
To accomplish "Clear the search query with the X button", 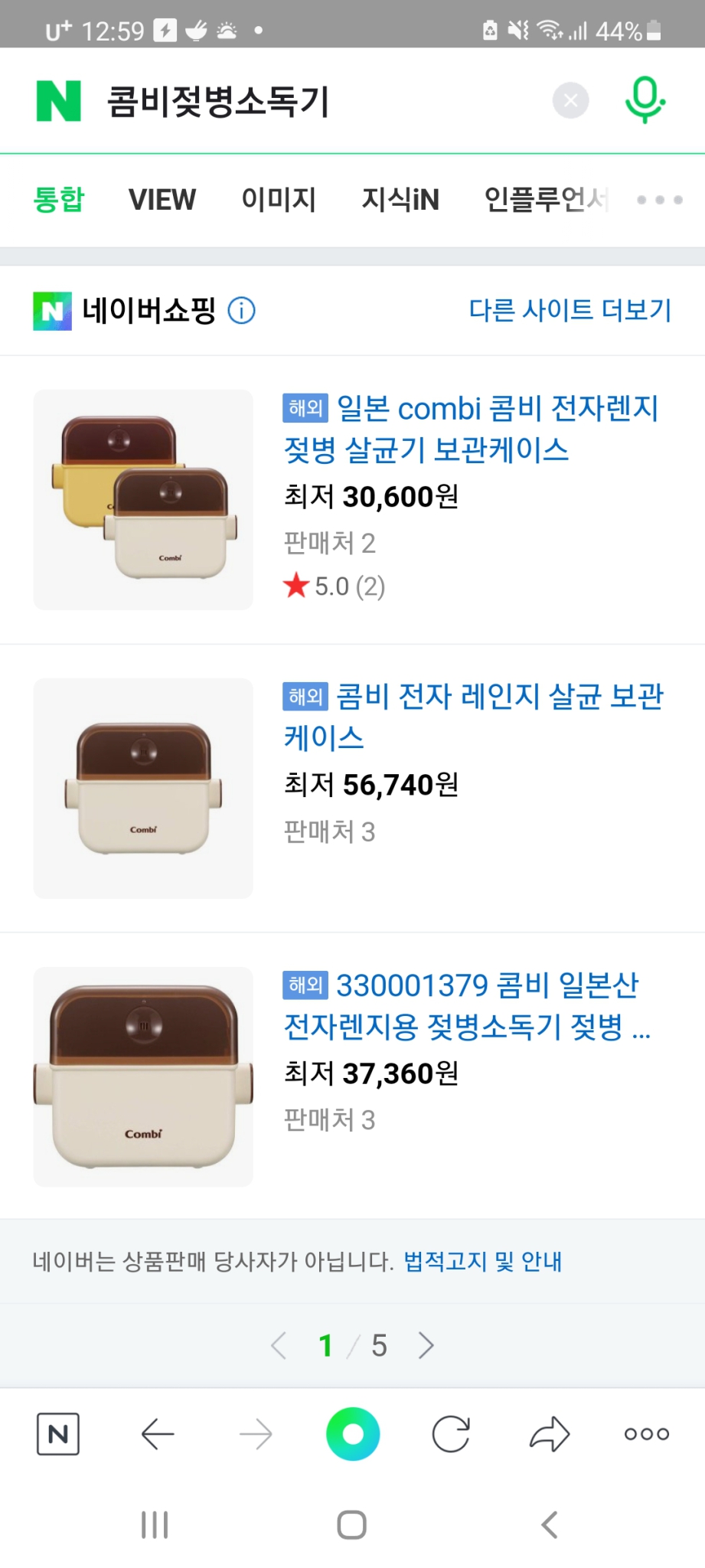I will pos(570,100).
